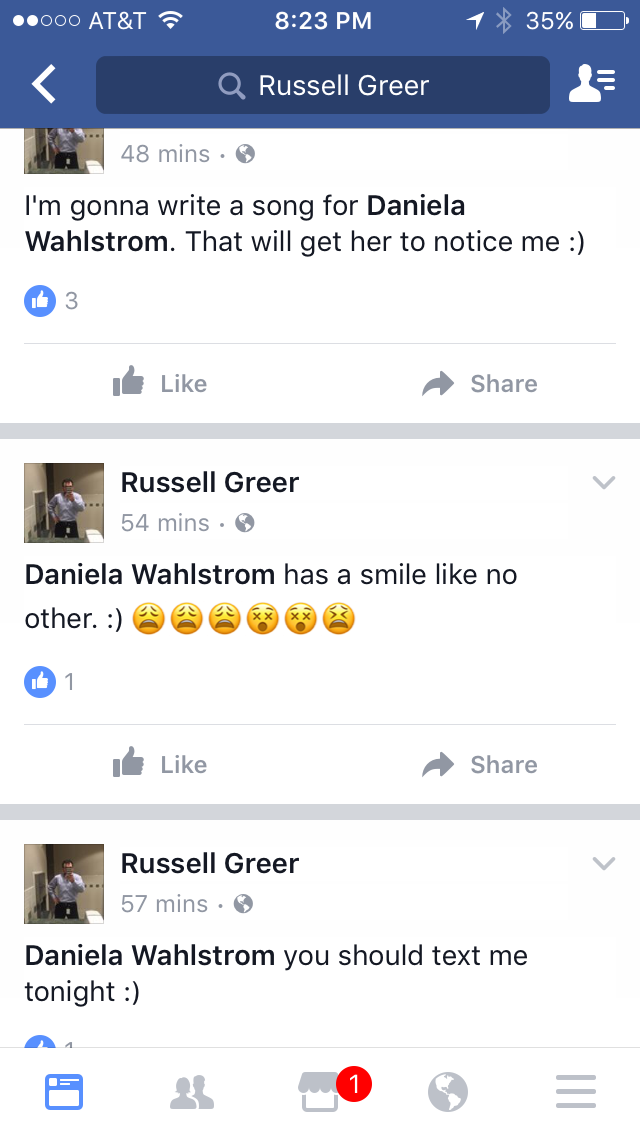Open the Russell Greer search field
This screenshot has width=640, height=1136.
pos(323,85)
